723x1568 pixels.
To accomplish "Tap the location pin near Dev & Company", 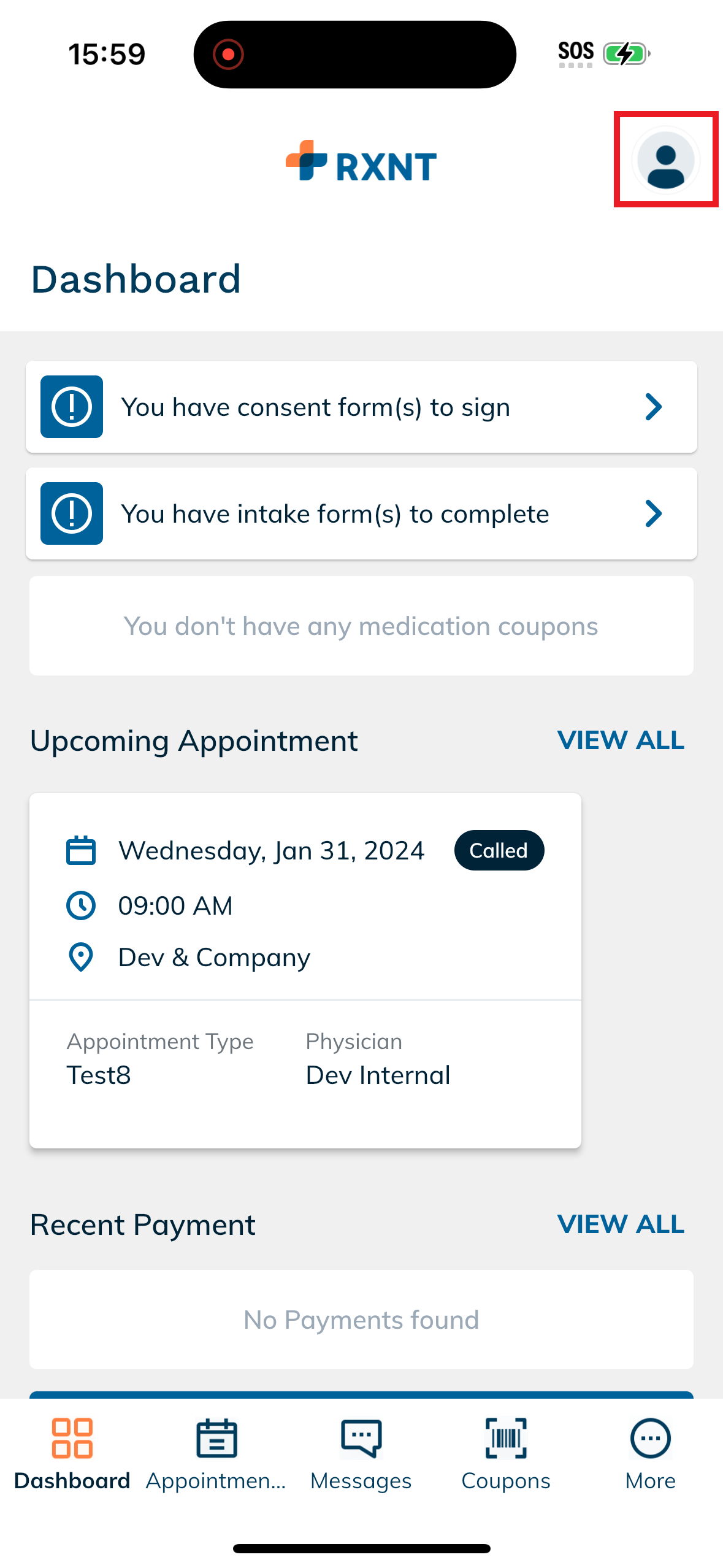I will [80, 956].
